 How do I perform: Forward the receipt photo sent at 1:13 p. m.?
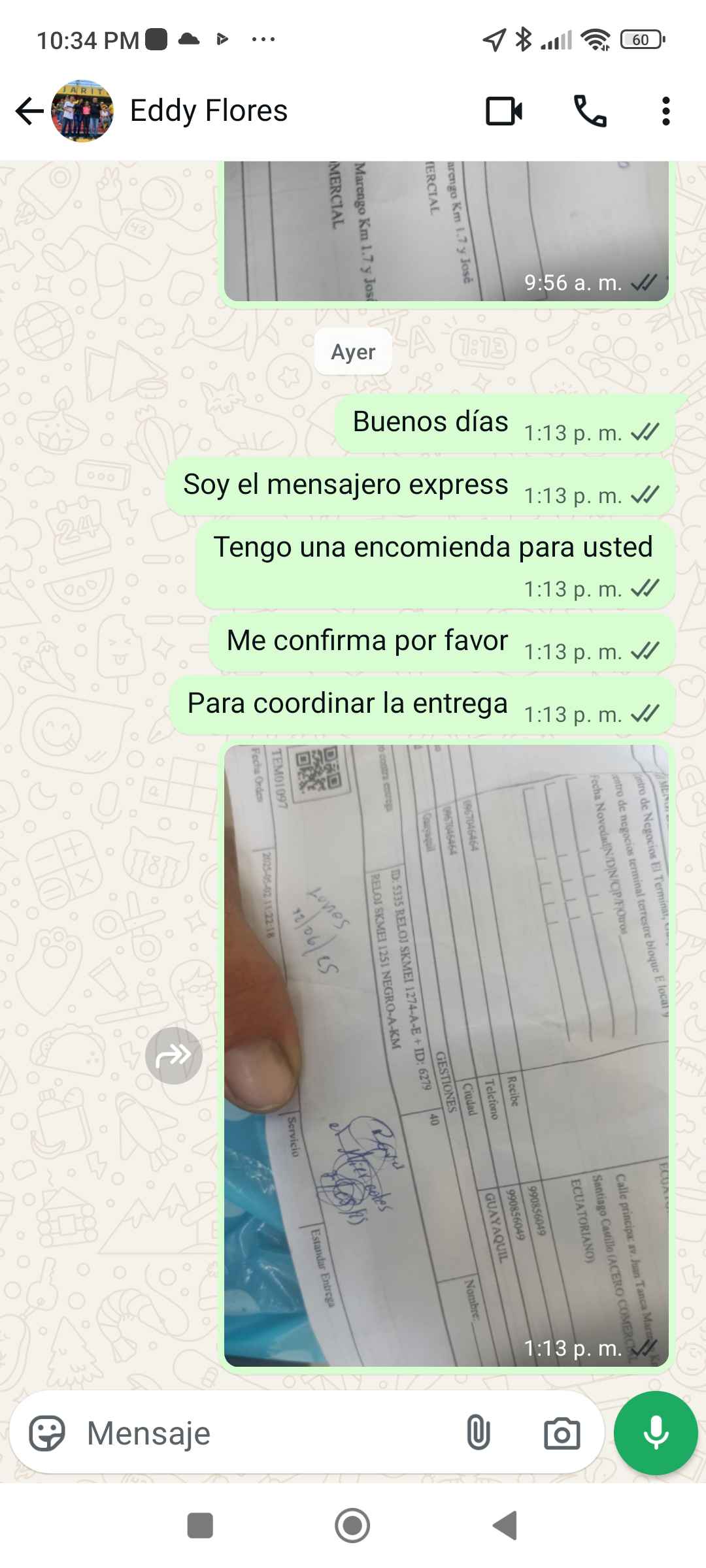click(x=173, y=1055)
